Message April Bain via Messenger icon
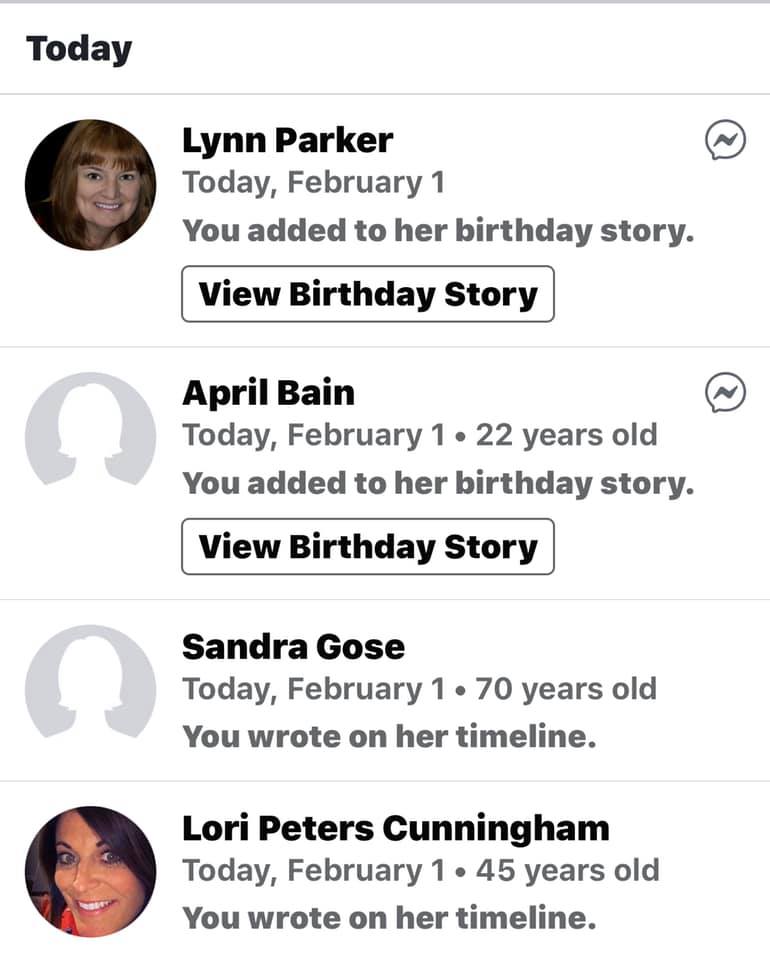The height and width of the screenshot is (960, 770). [725, 393]
